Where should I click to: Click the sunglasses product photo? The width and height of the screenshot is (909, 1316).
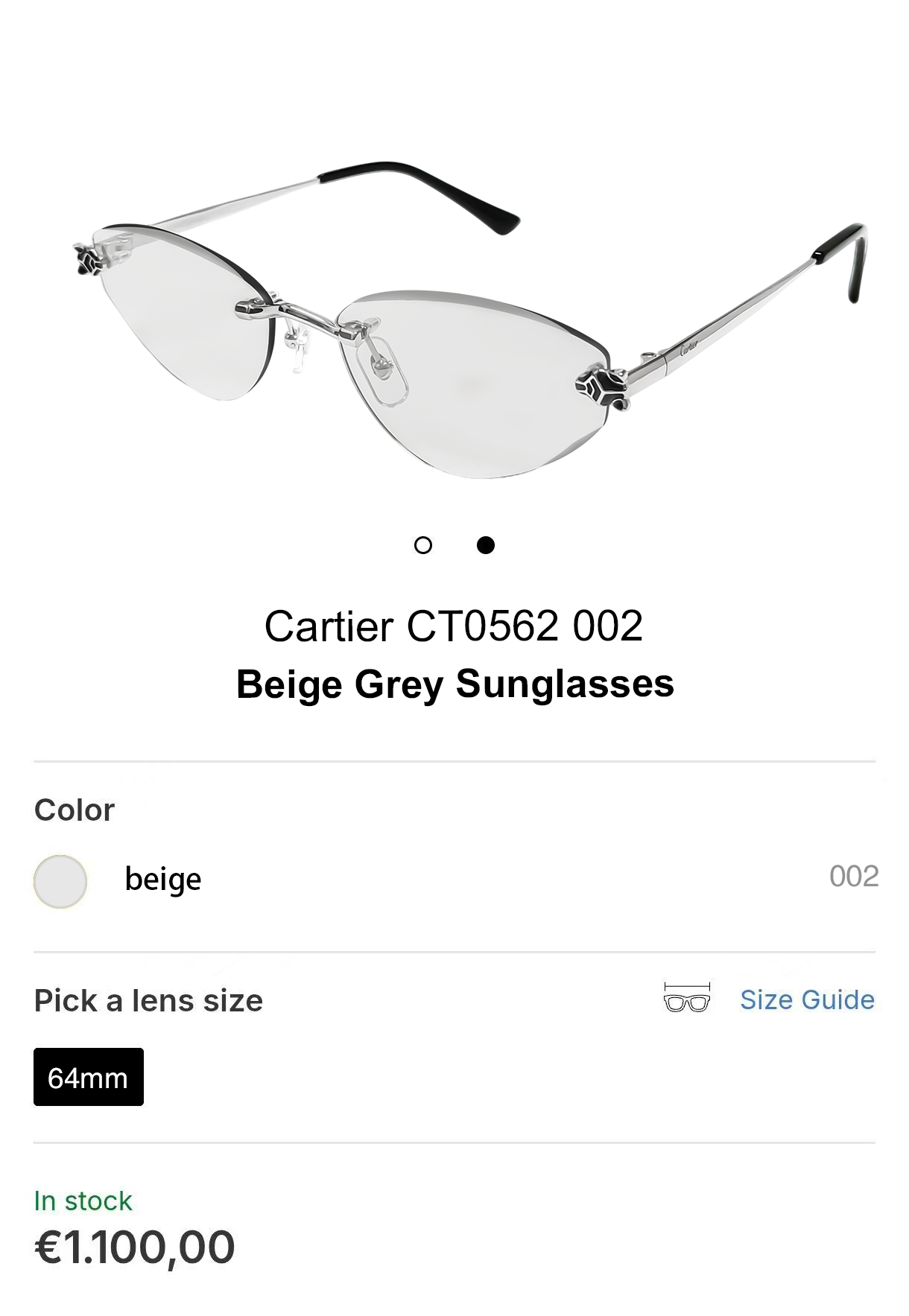coord(454,320)
